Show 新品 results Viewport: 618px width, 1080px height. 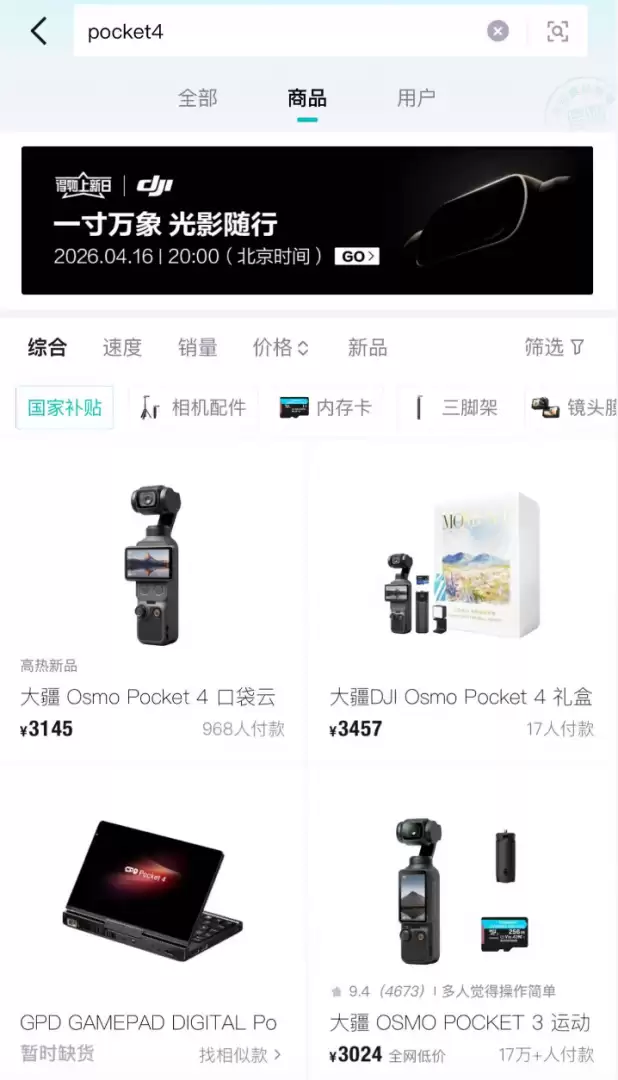point(367,347)
